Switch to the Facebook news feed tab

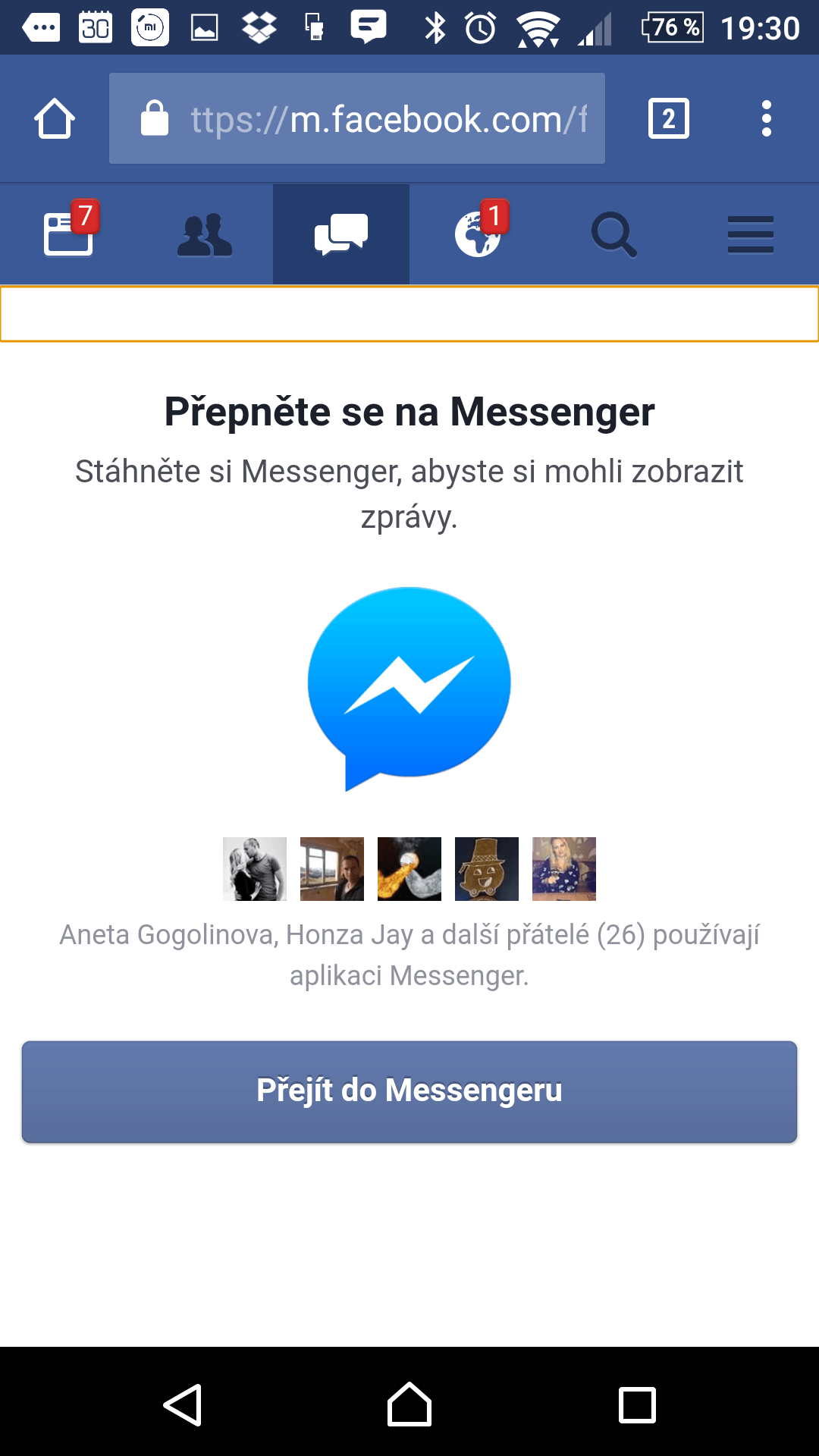(68, 234)
